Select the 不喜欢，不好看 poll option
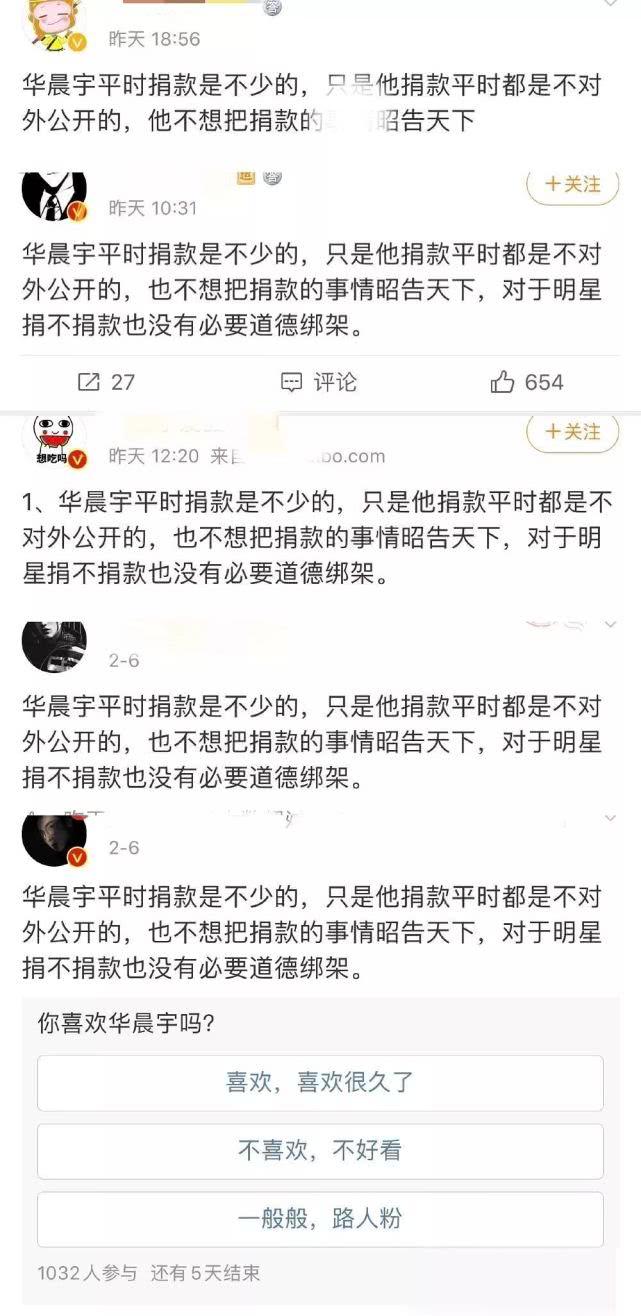Image resolution: width=641 pixels, height=1316 pixels. pyautogui.click(x=320, y=1151)
